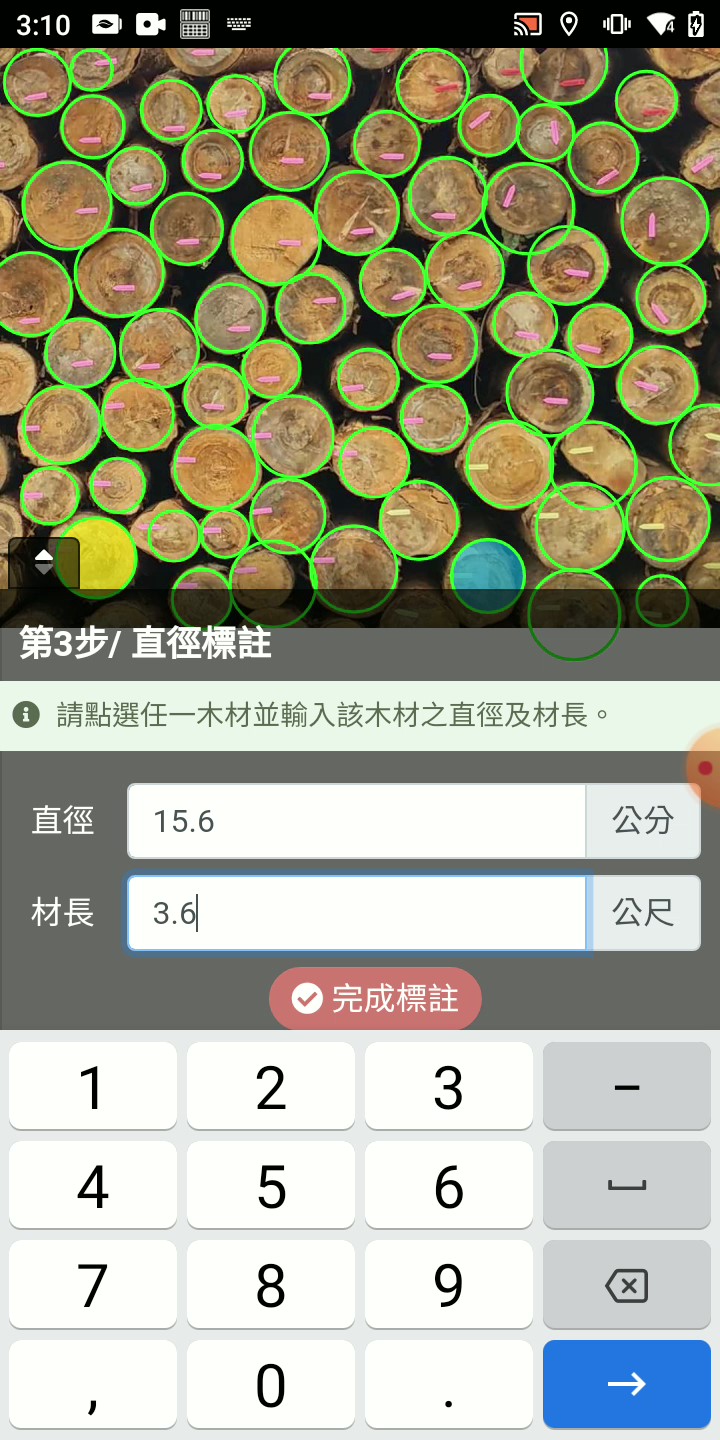Focus the 直徑 diameter input field
The image size is (720, 1440).
356,821
